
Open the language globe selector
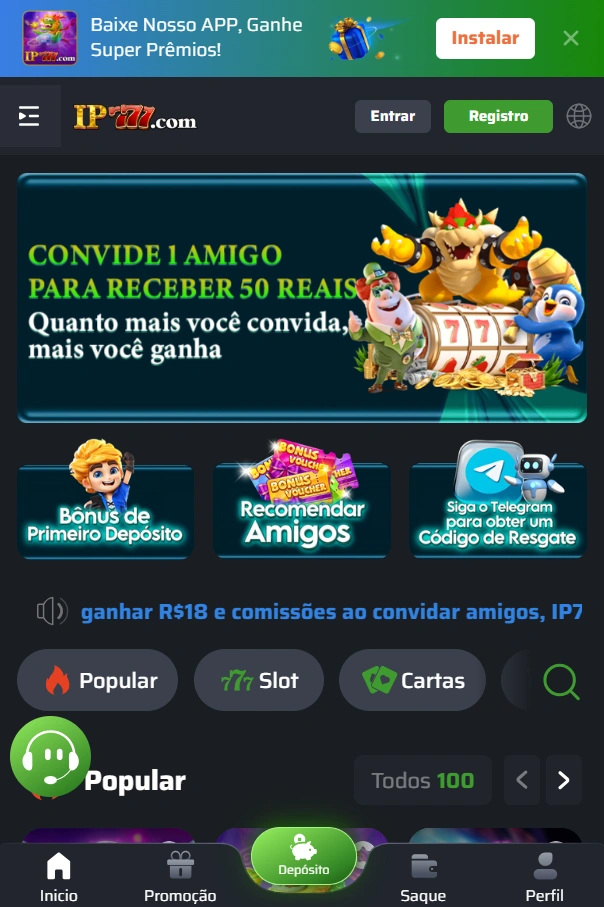(579, 117)
